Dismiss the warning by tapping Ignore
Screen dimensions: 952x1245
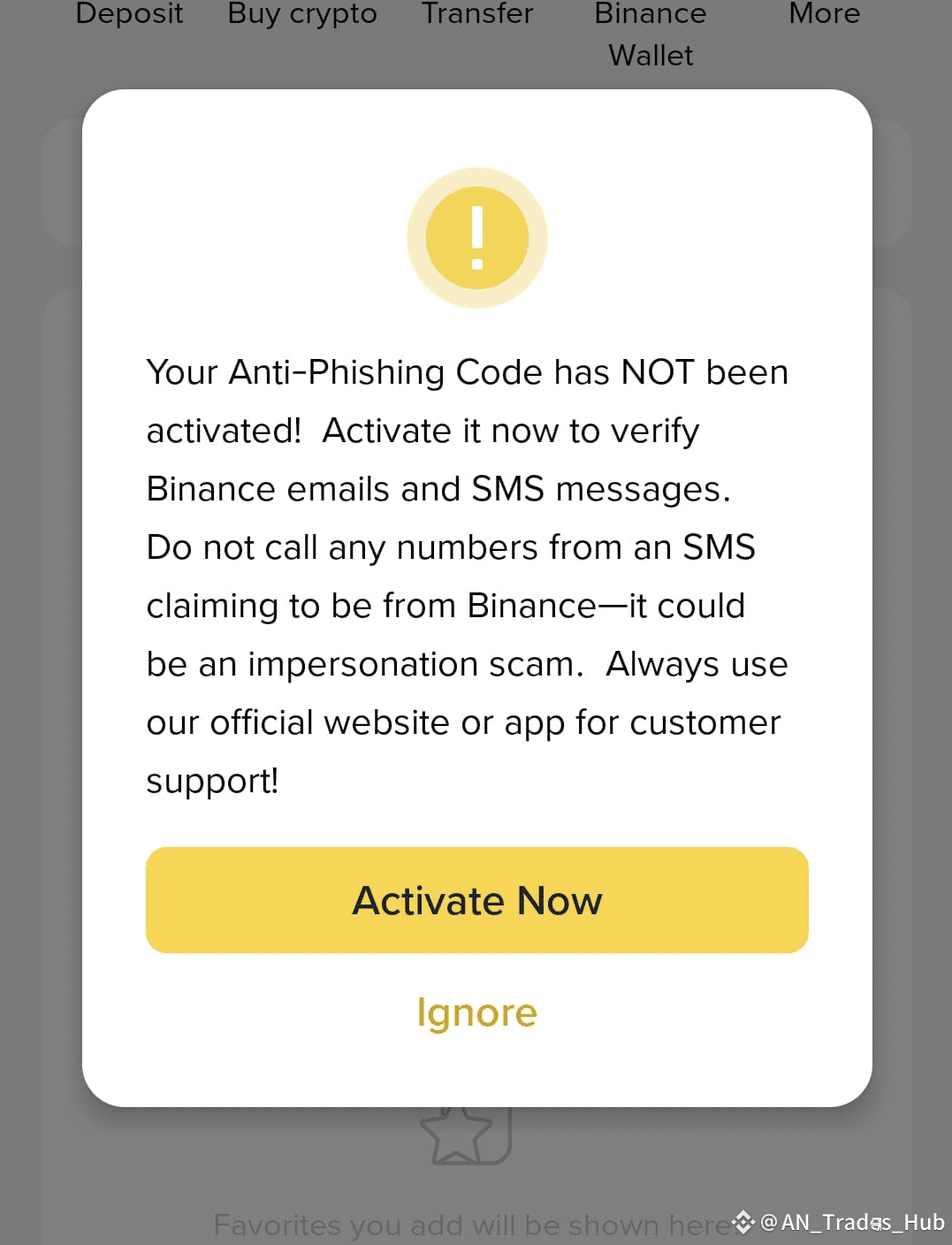tap(476, 1012)
